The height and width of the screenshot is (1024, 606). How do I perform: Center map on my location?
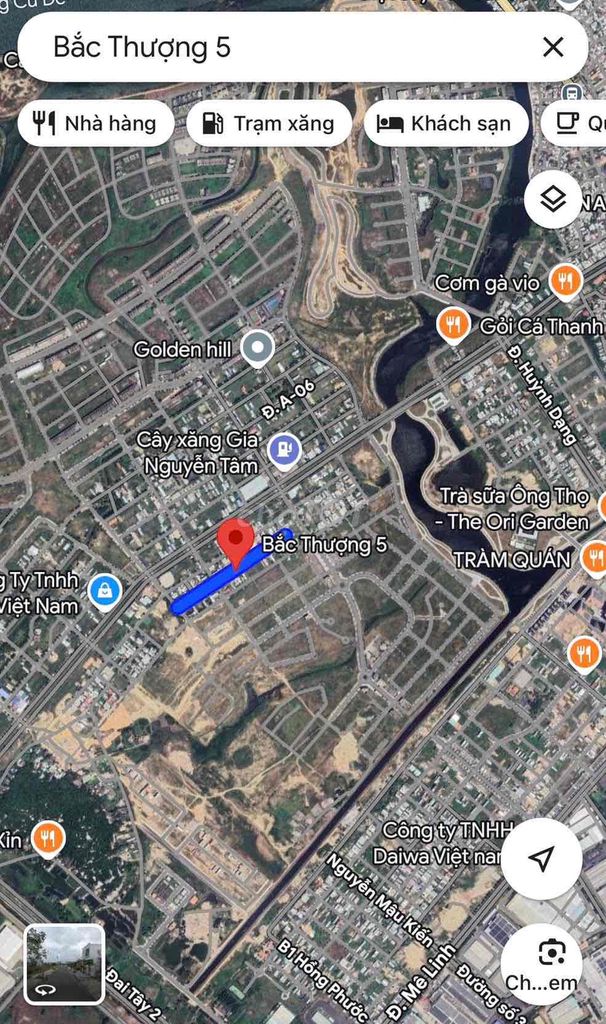541,858
